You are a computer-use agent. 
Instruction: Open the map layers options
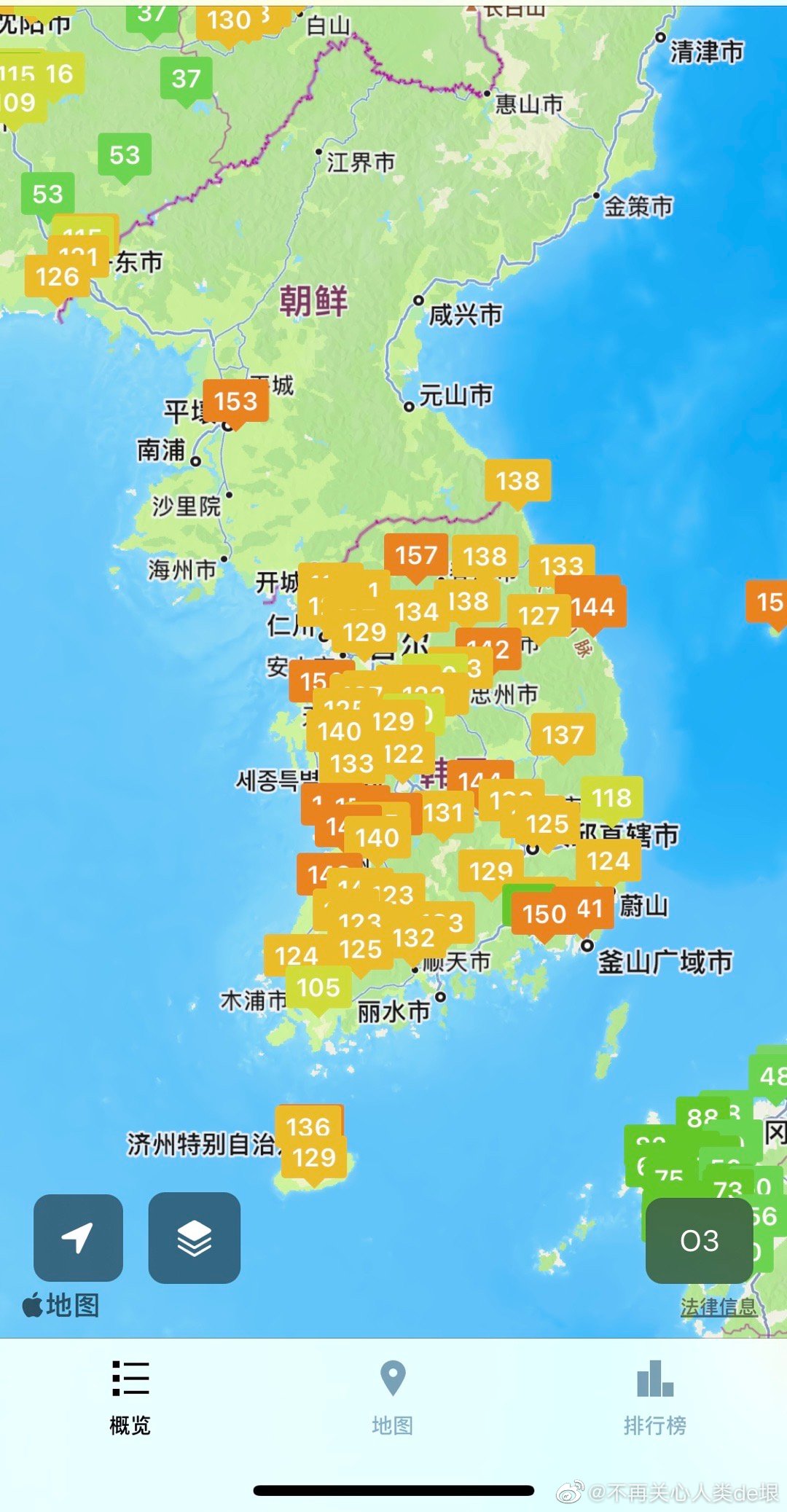pyautogui.click(x=194, y=1237)
